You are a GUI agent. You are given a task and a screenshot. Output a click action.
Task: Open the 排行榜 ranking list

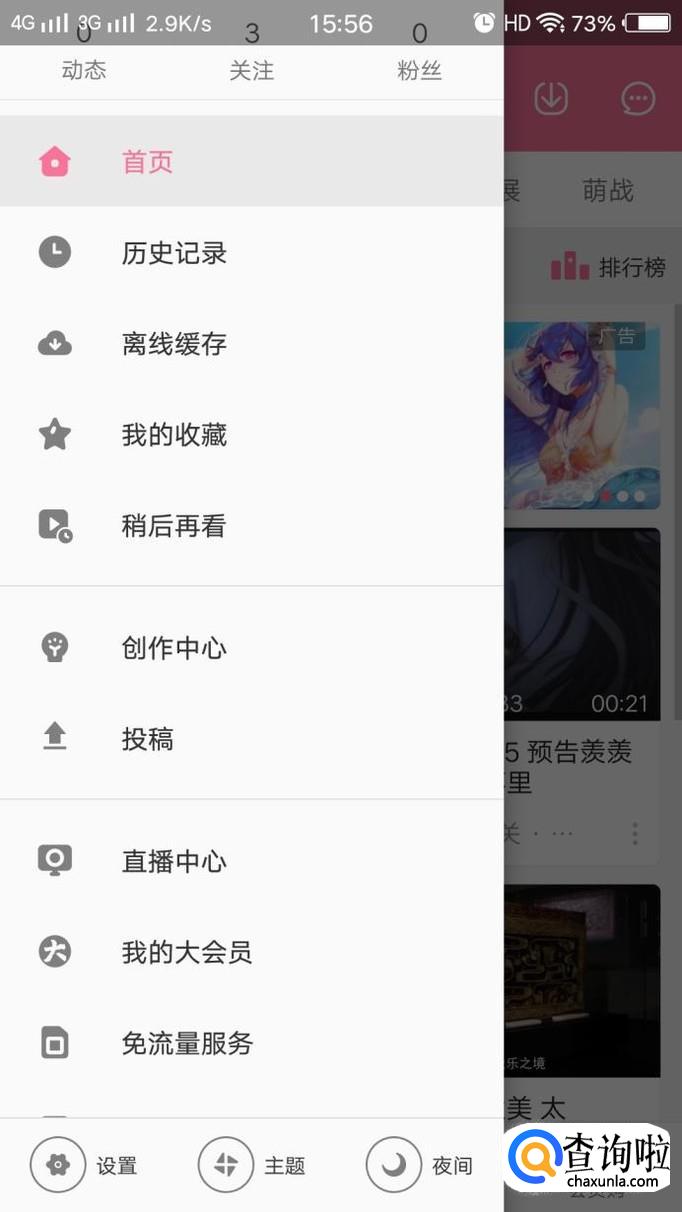pos(608,267)
